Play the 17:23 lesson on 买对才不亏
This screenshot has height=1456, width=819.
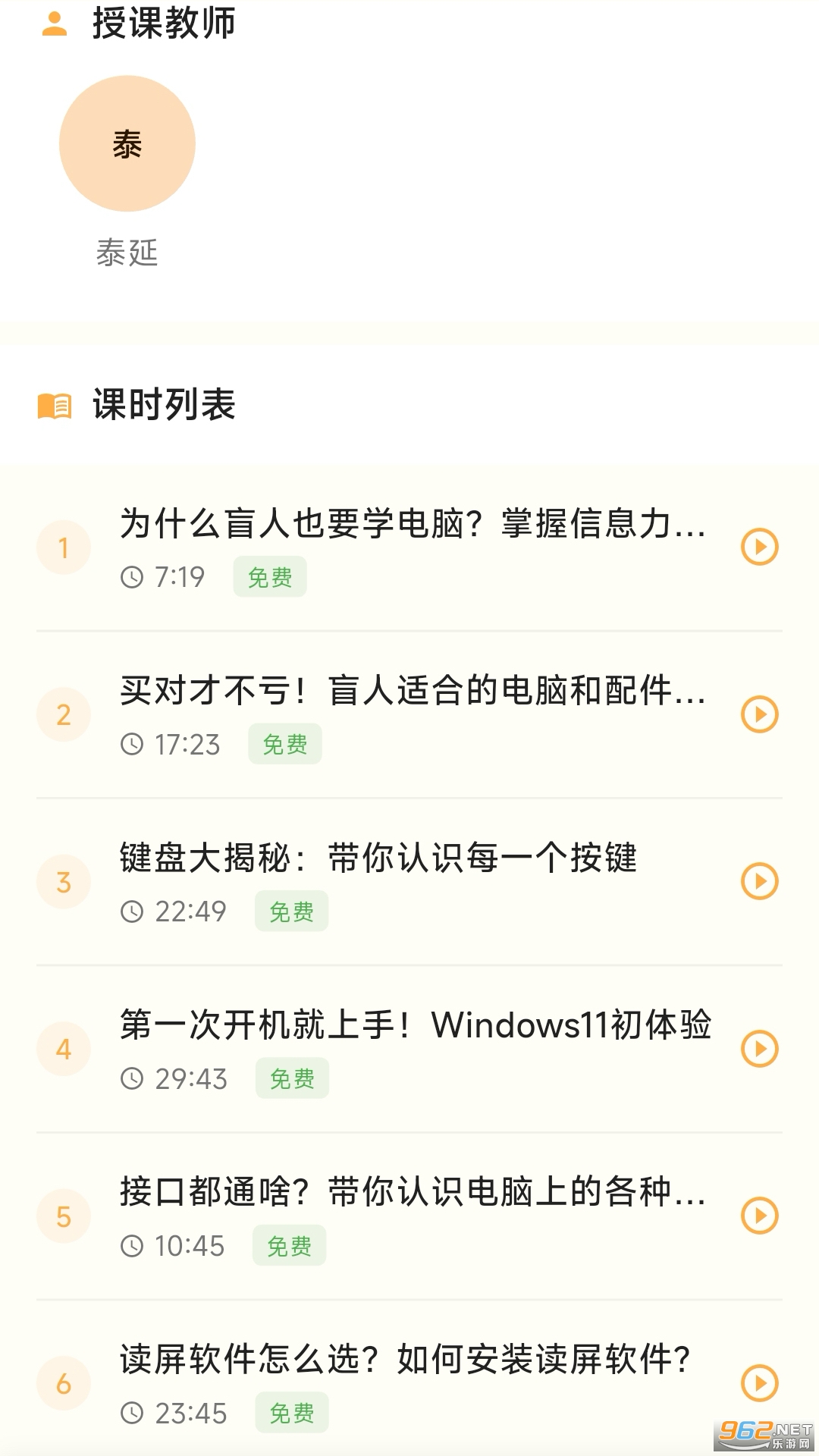point(759,714)
